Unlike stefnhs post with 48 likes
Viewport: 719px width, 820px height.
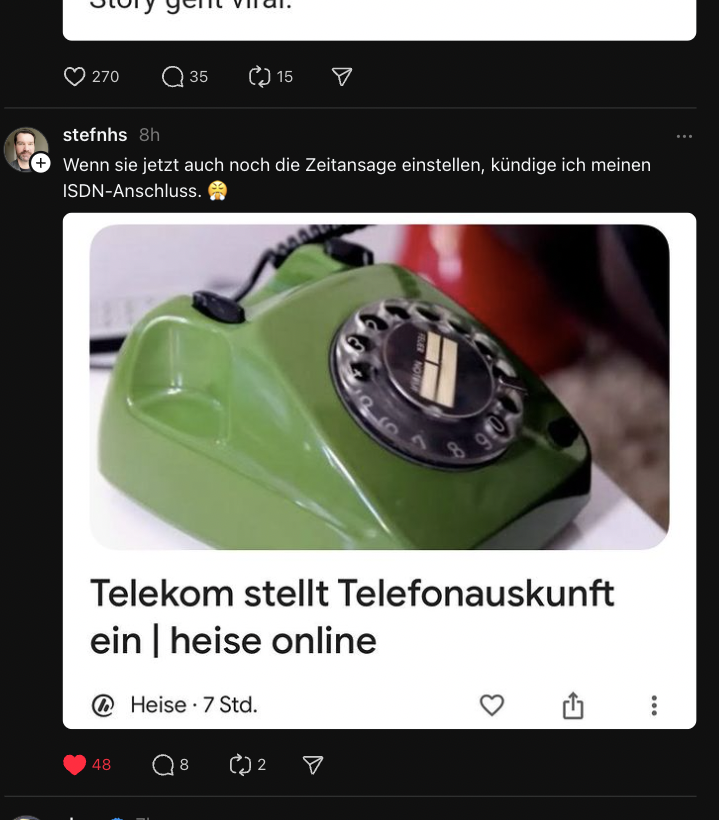(x=75, y=765)
